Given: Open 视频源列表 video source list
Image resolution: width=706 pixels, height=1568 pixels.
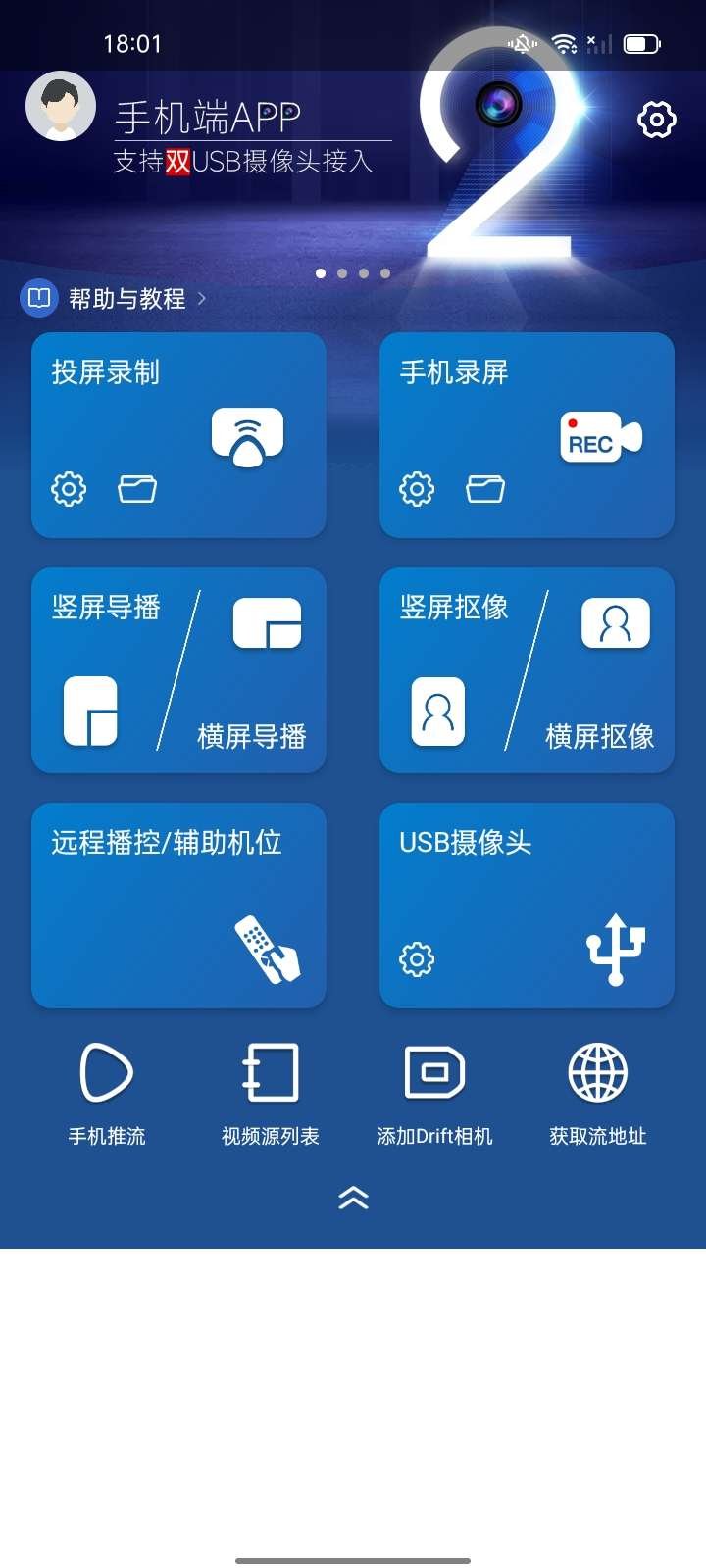Looking at the screenshot, I should (x=271, y=1092).
